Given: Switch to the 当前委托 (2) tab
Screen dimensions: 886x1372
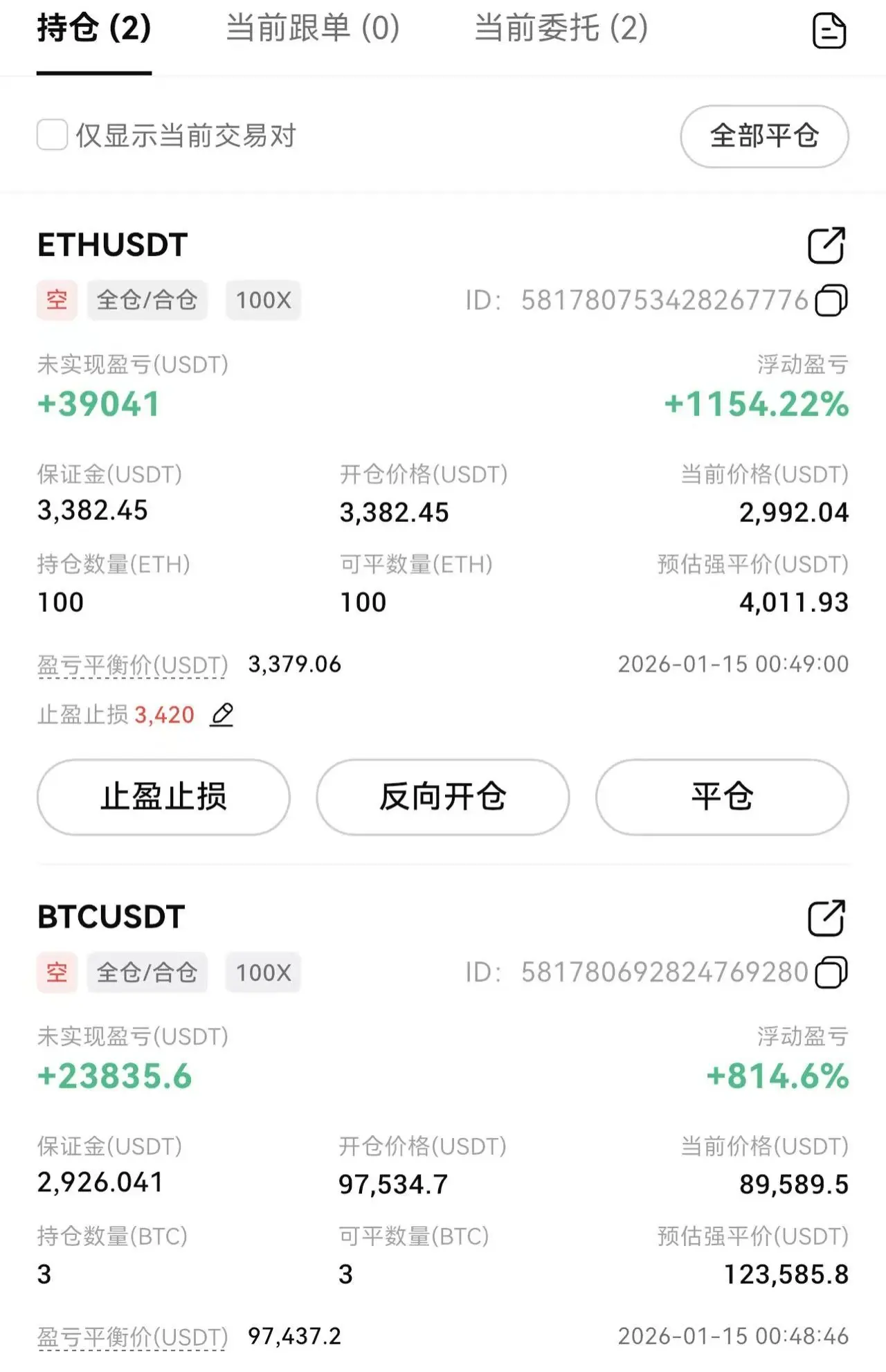Looking at the screenshot, I should tap(561, 29).
